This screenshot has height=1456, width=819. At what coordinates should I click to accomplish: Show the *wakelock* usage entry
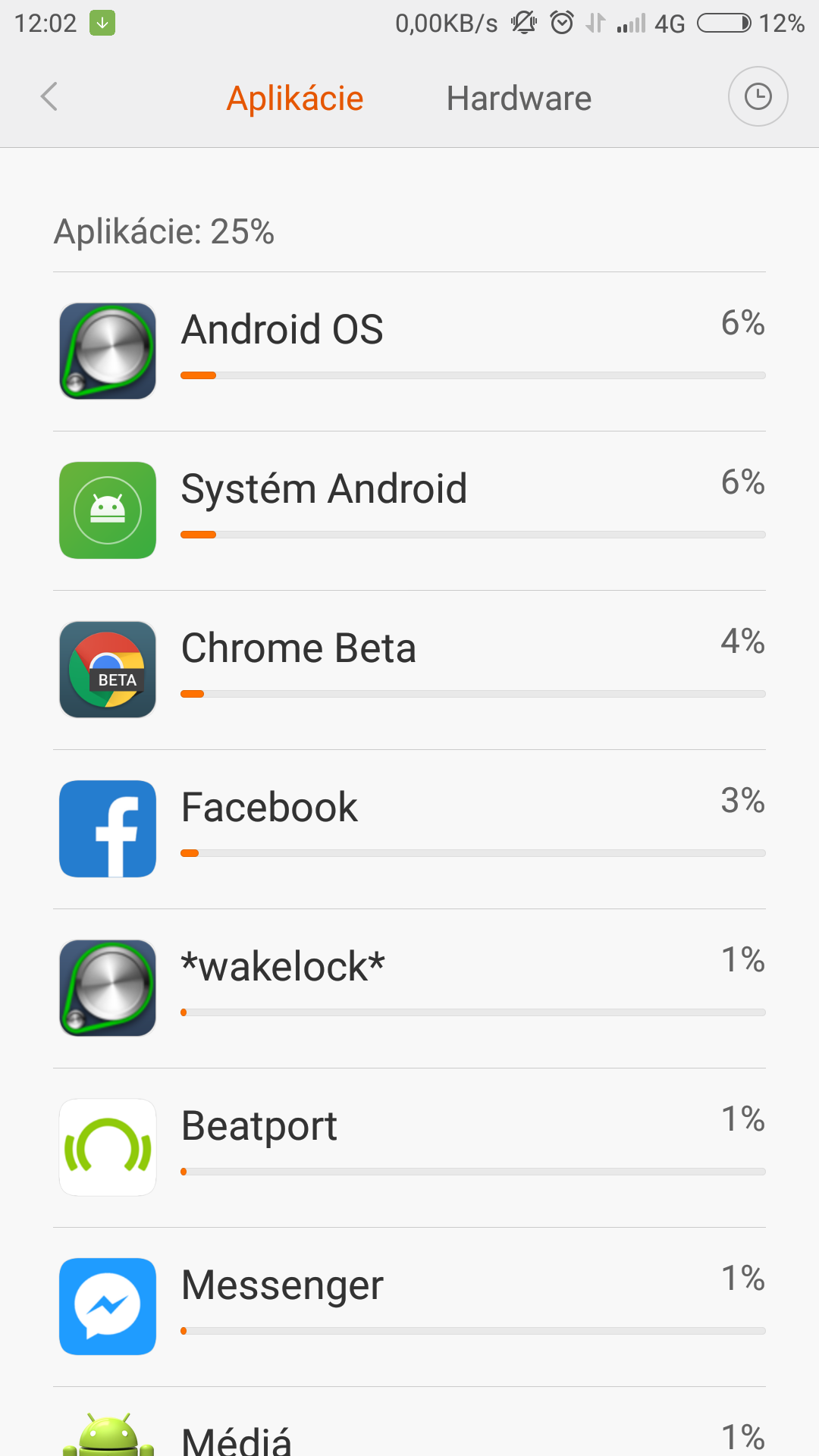tap(409, 988)
